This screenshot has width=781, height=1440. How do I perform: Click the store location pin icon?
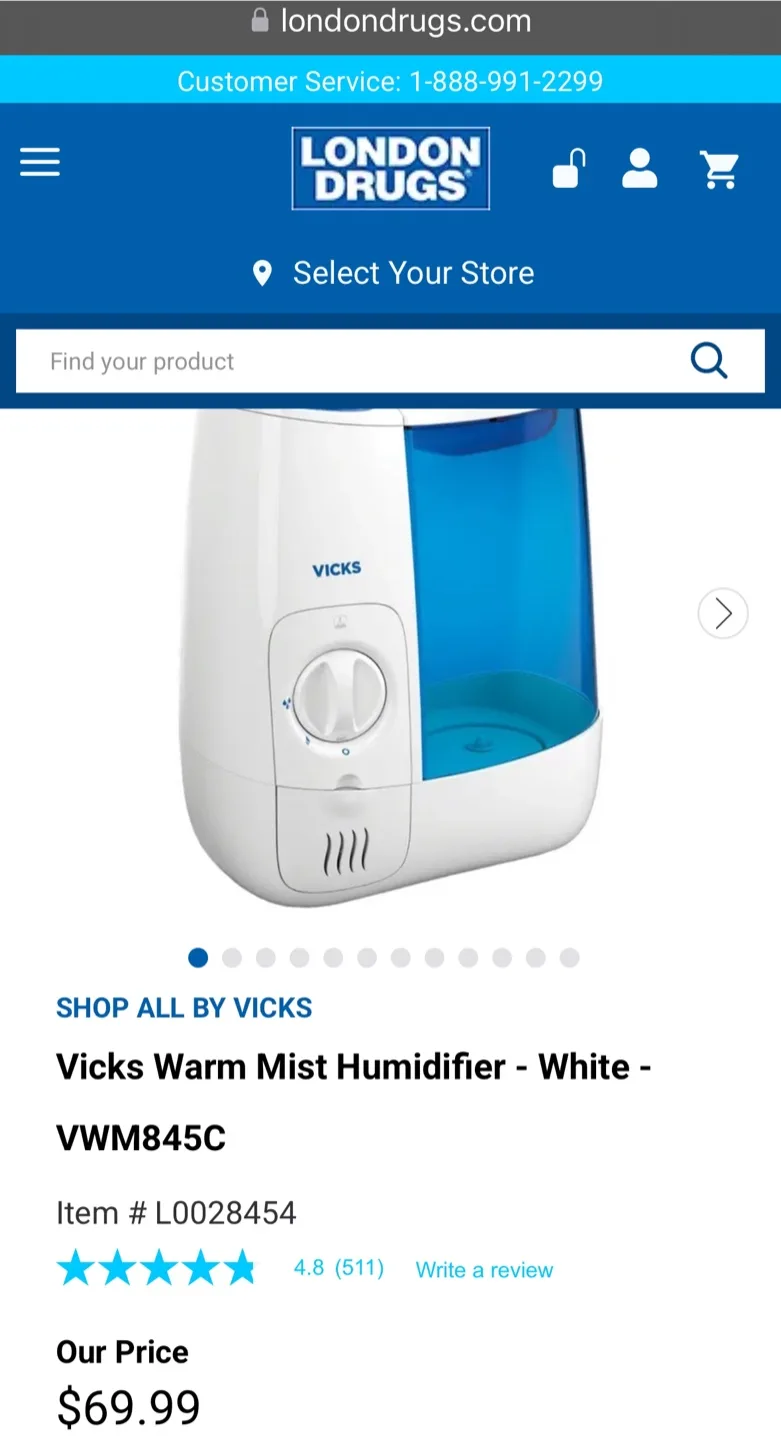263,272
